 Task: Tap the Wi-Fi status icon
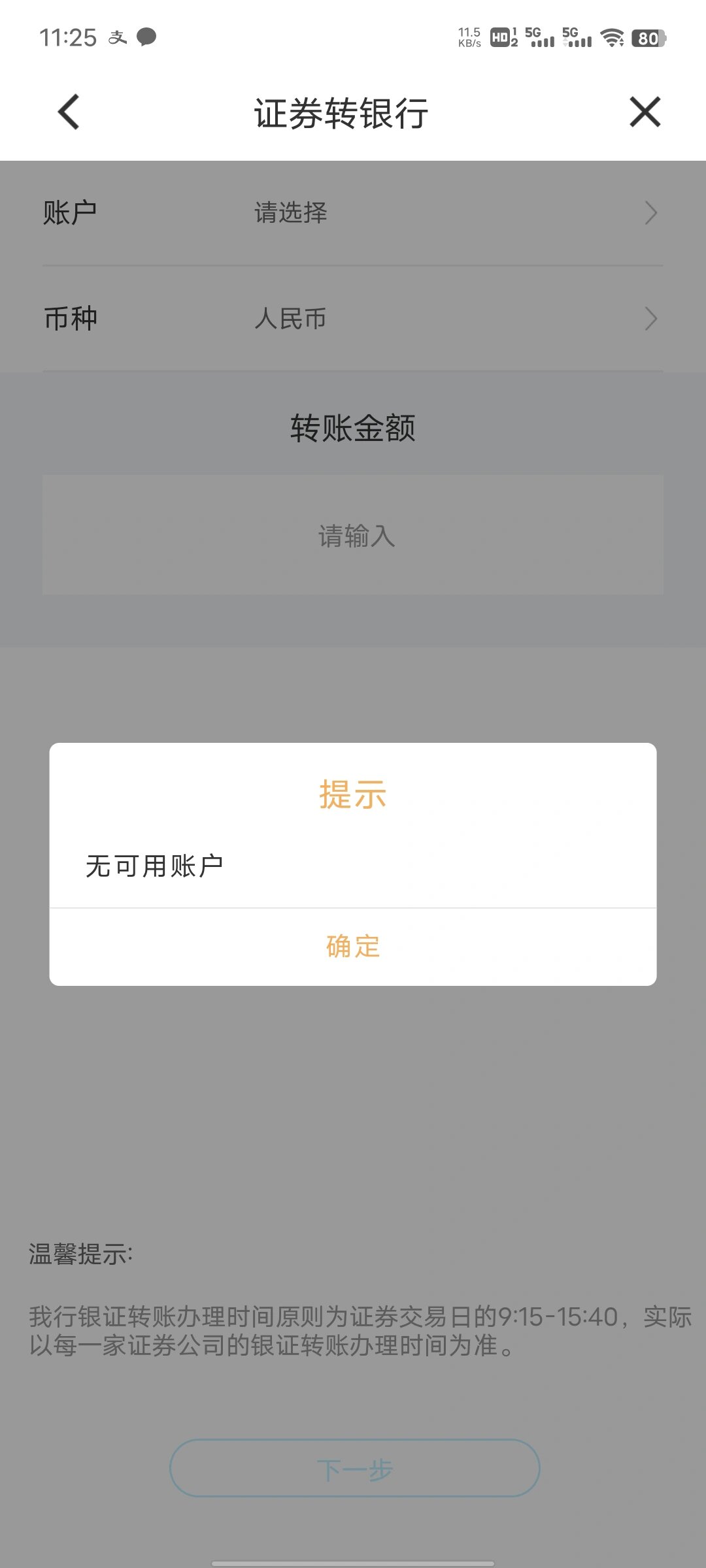pyautogui.click(x=612, y=37)
